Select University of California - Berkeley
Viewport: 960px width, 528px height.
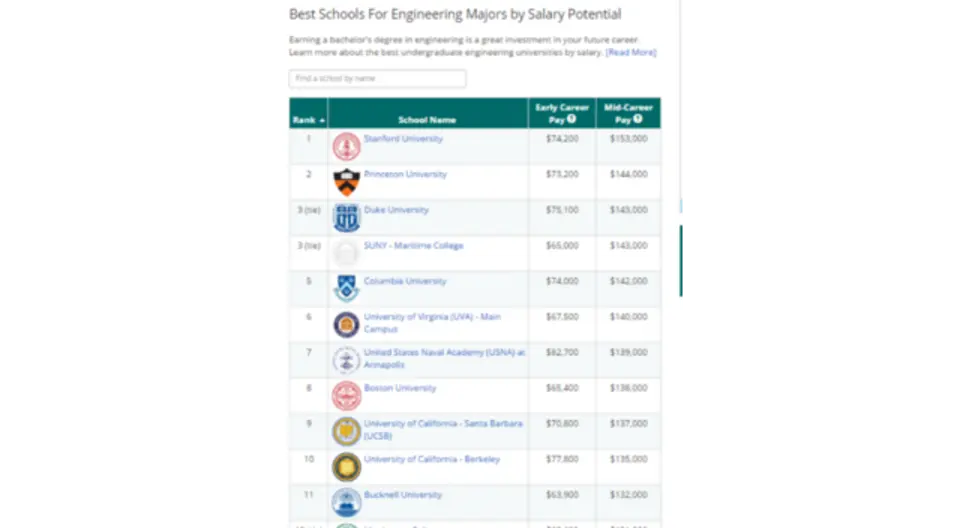click(x=431, y=459)
